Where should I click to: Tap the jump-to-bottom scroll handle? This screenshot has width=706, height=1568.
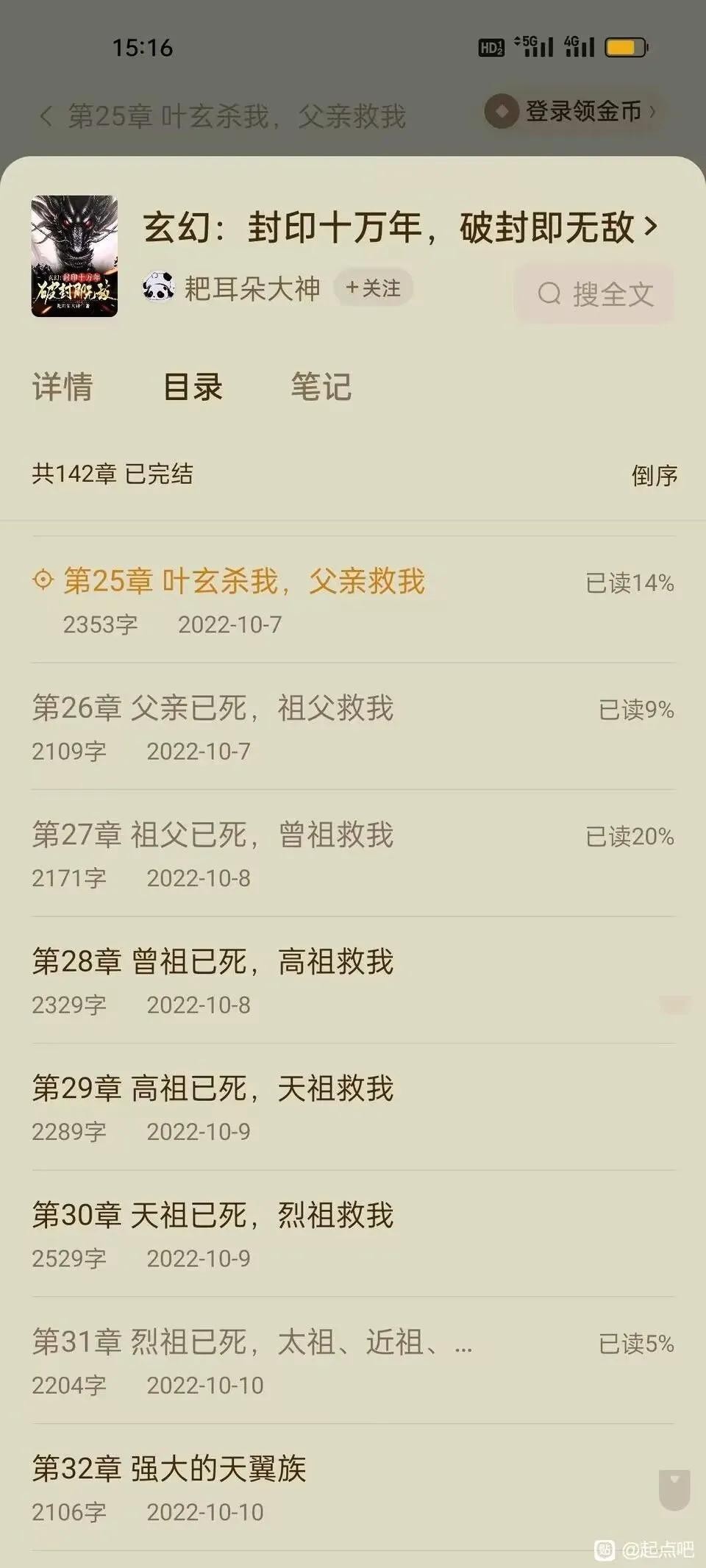coord(674,1489)
